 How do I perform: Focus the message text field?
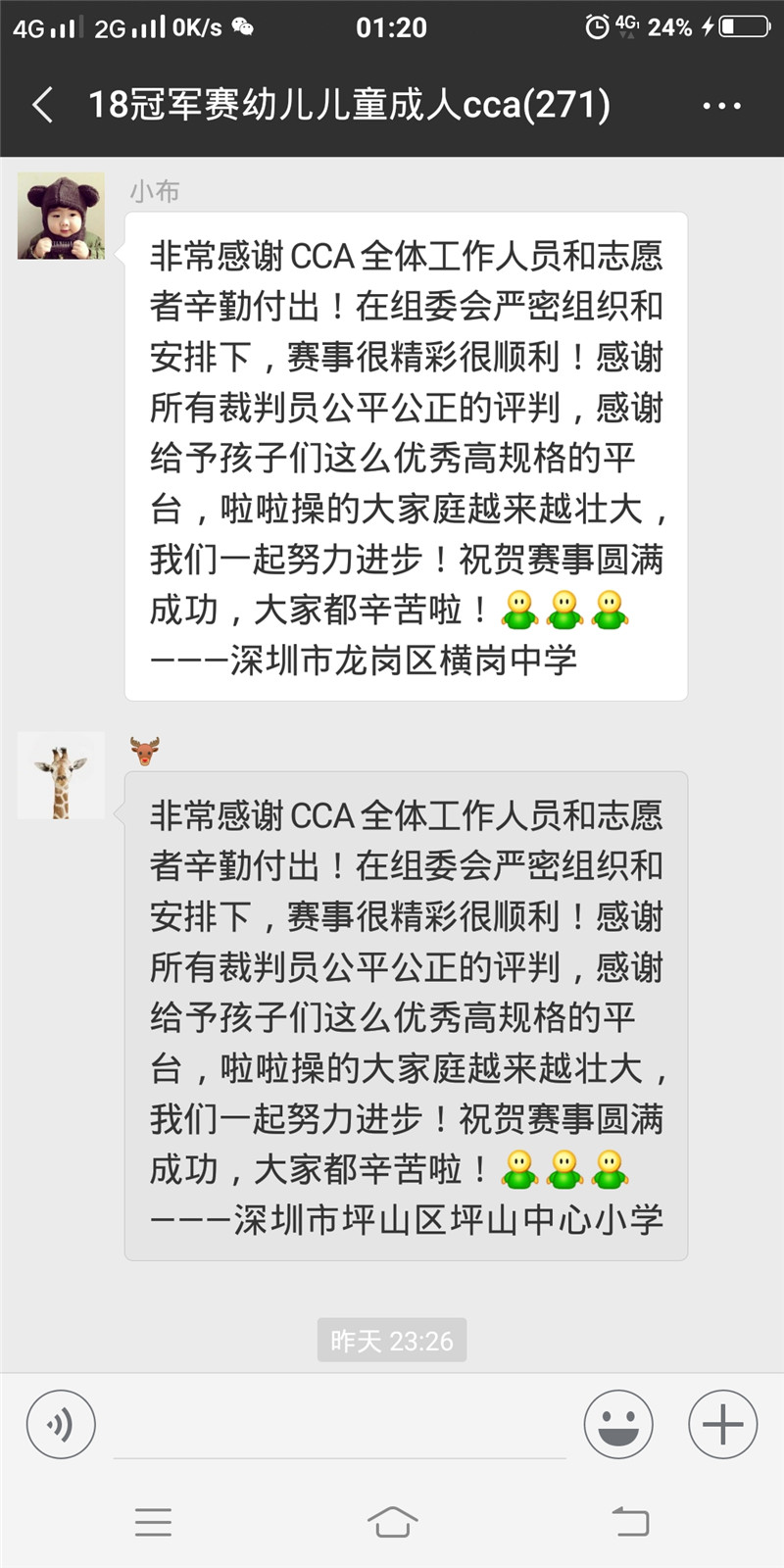[339, 1427]
